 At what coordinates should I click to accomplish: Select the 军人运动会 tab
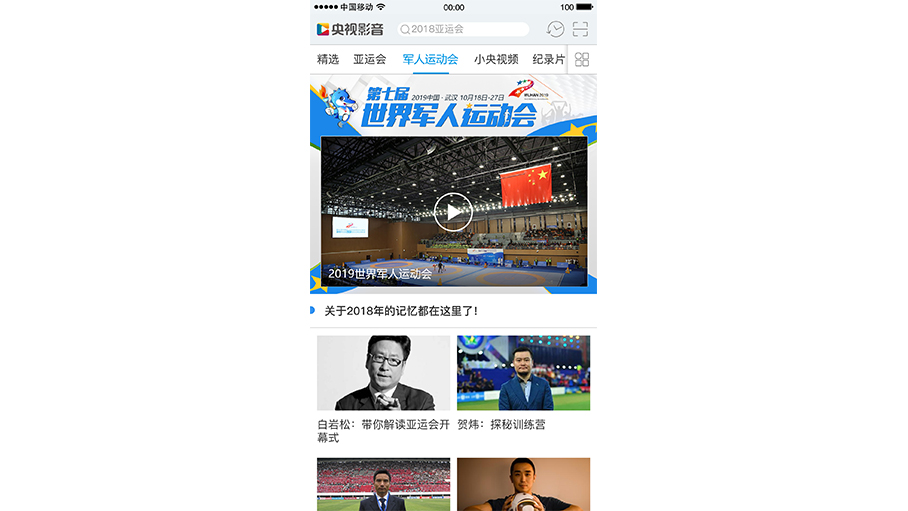click(x=430, y=60)
